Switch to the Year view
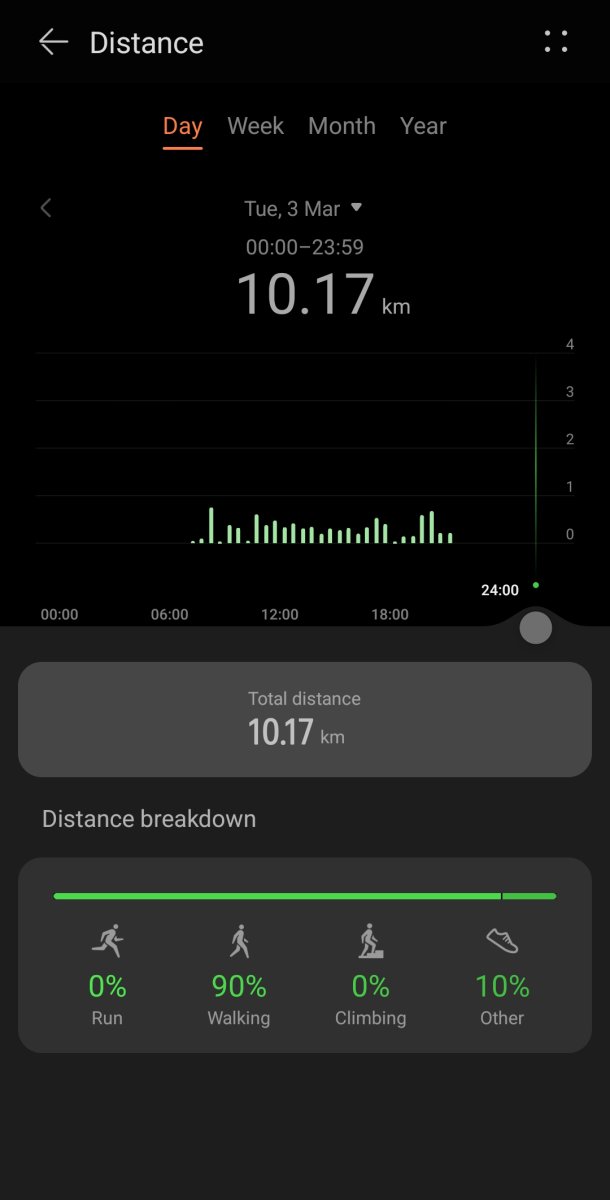The image size is (610, 1200). pos(423,126)
